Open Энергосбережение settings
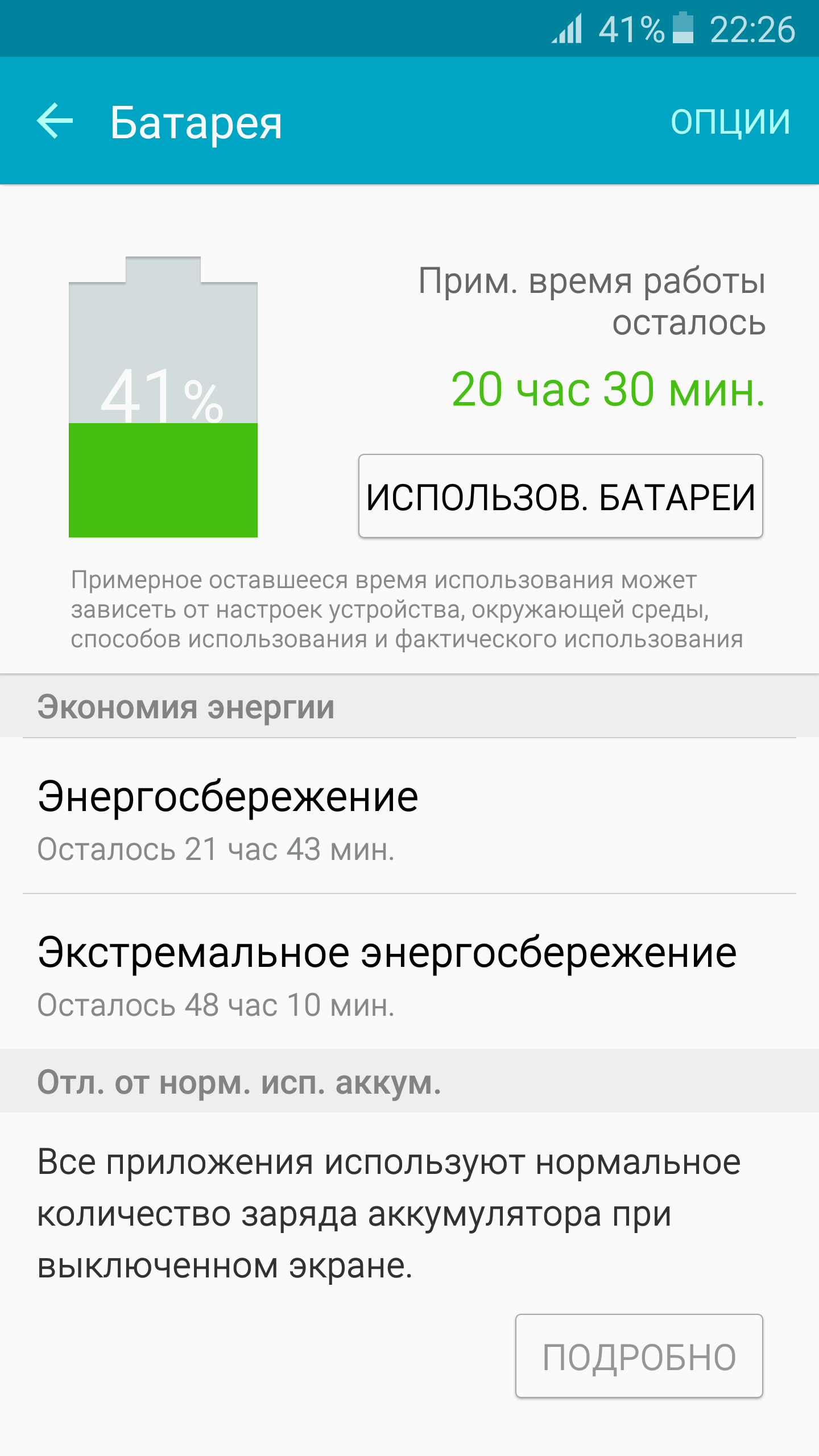Viewport: 819px width, 1456px height. coord(409,816)
